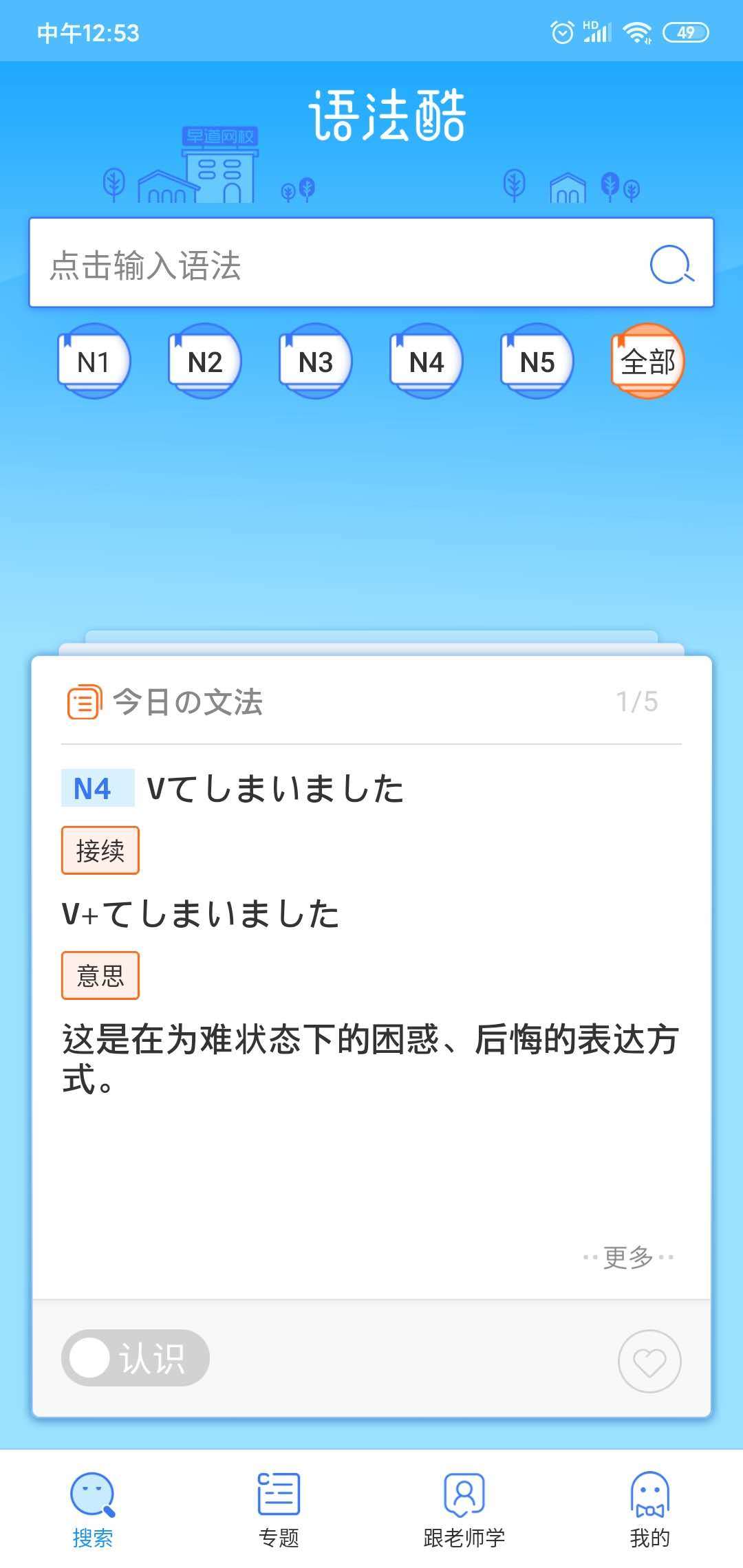
Task: Open the N4 level tag on the card
Action: (96, 788)
